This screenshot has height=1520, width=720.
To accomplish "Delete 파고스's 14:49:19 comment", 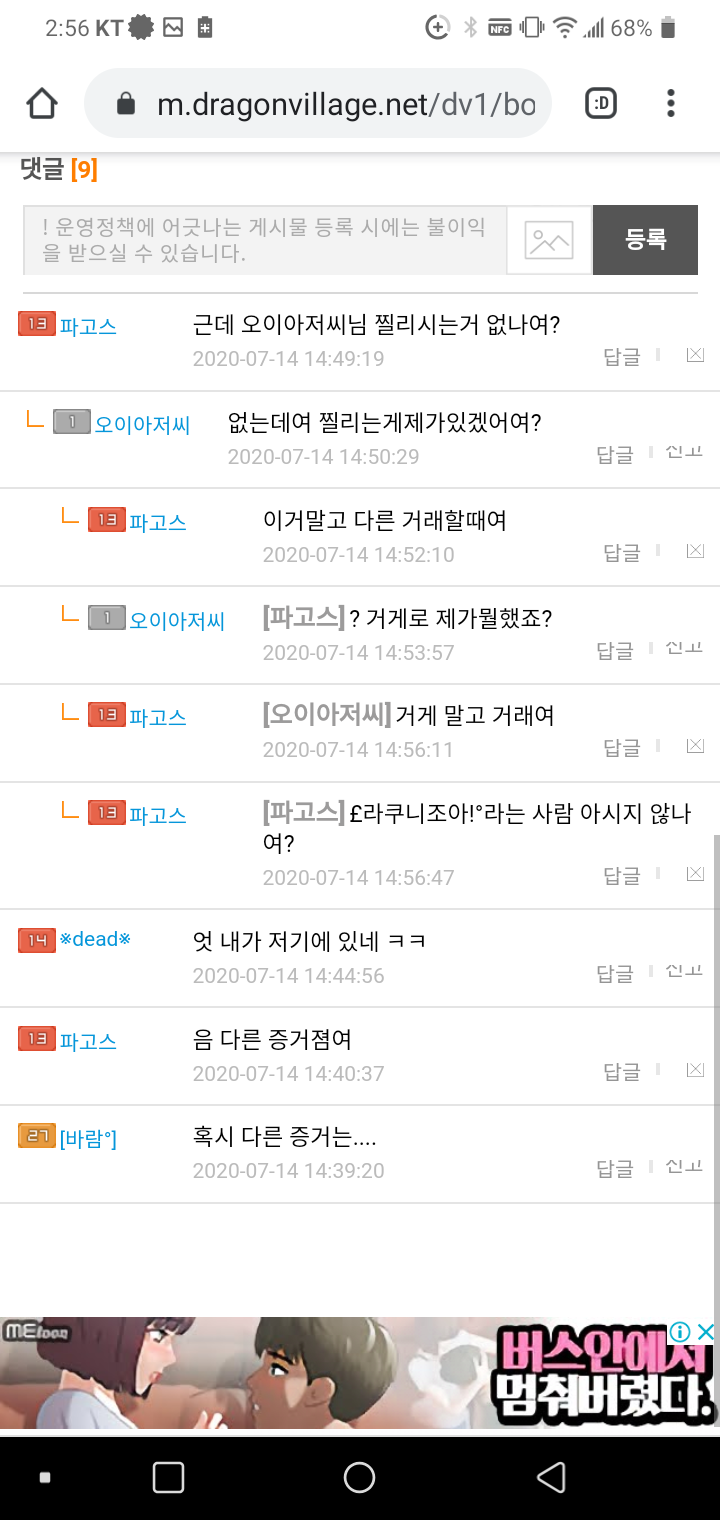I will [x=695, y=355].
